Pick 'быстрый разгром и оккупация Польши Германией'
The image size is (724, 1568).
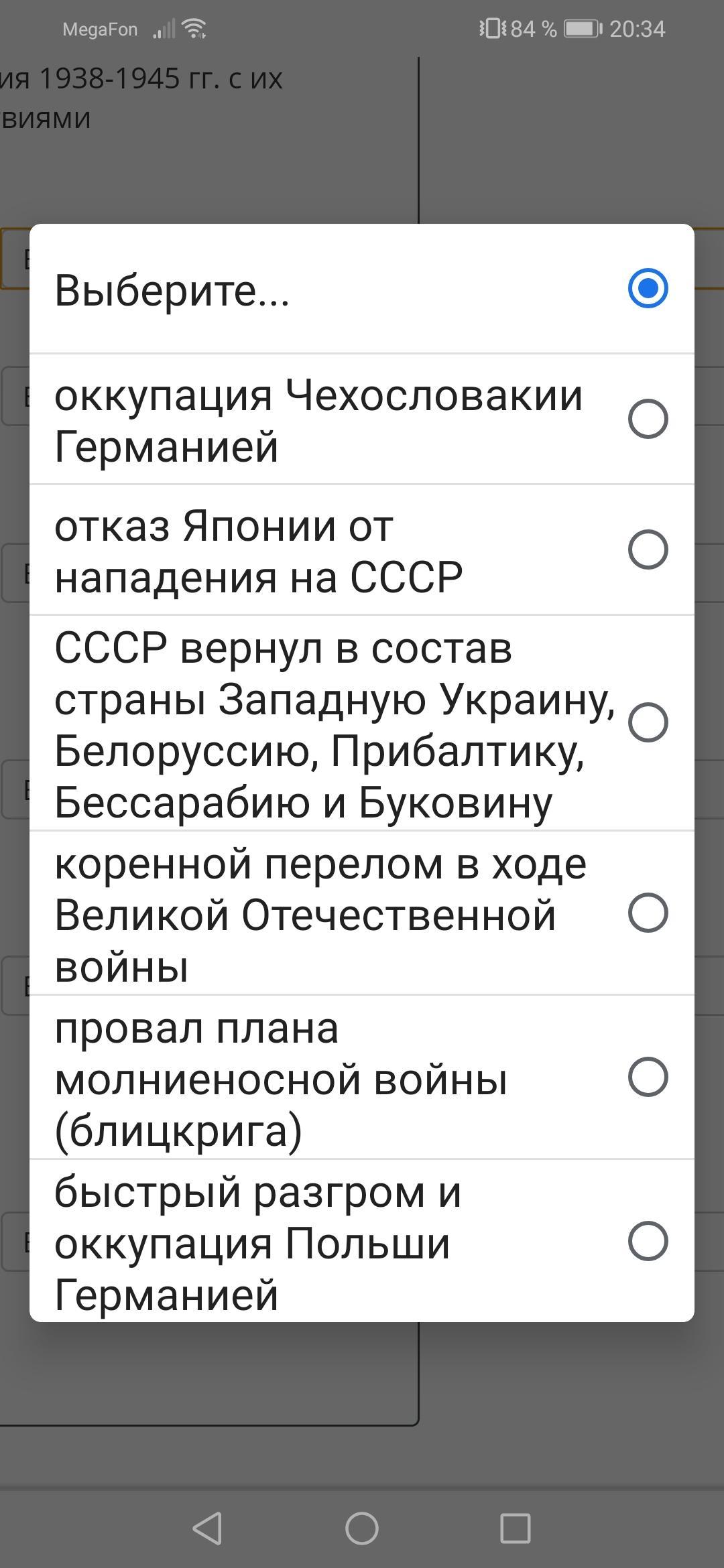coord(362,1241)
